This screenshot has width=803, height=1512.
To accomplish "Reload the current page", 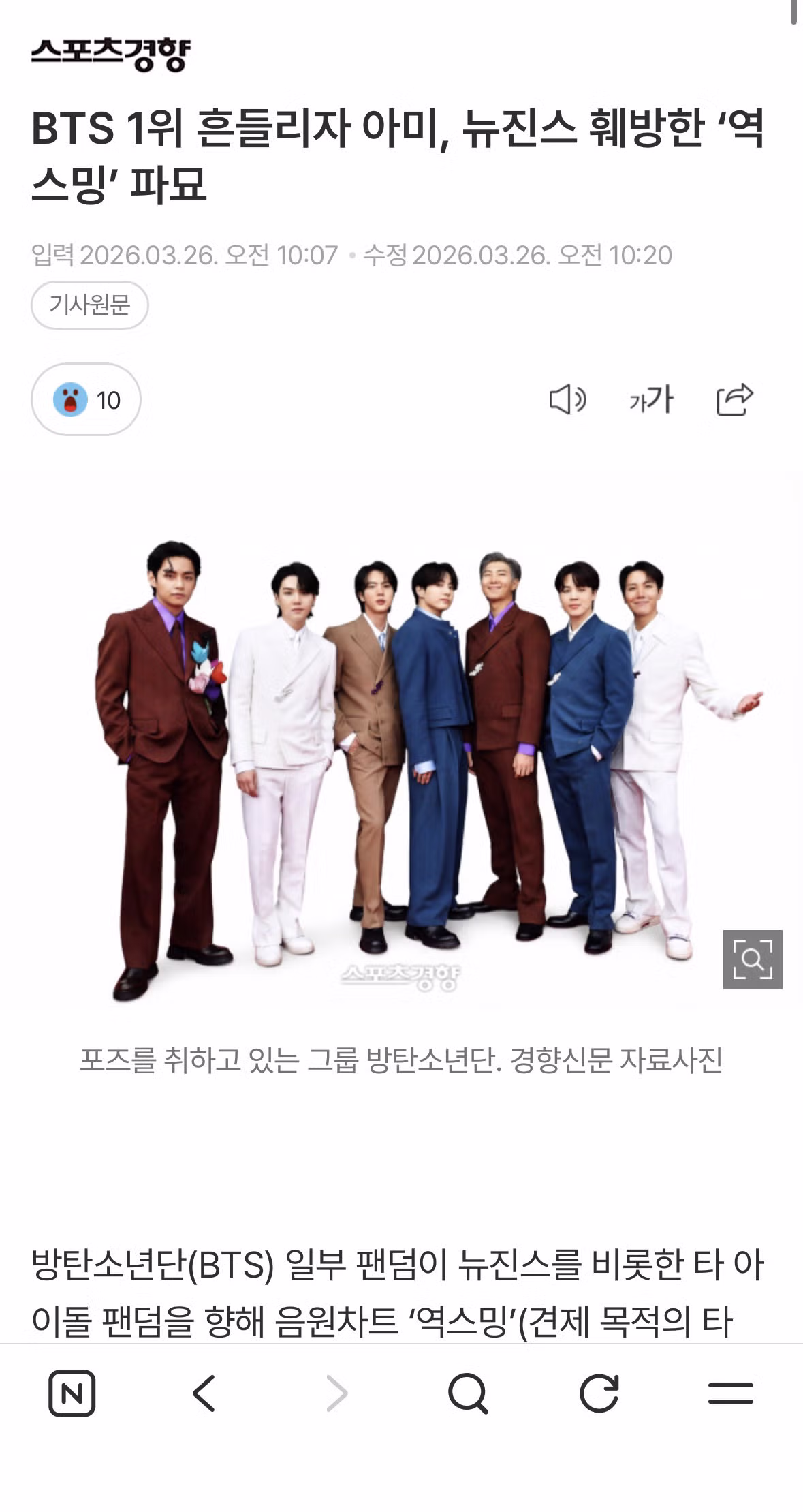I will pos(599,1392).
